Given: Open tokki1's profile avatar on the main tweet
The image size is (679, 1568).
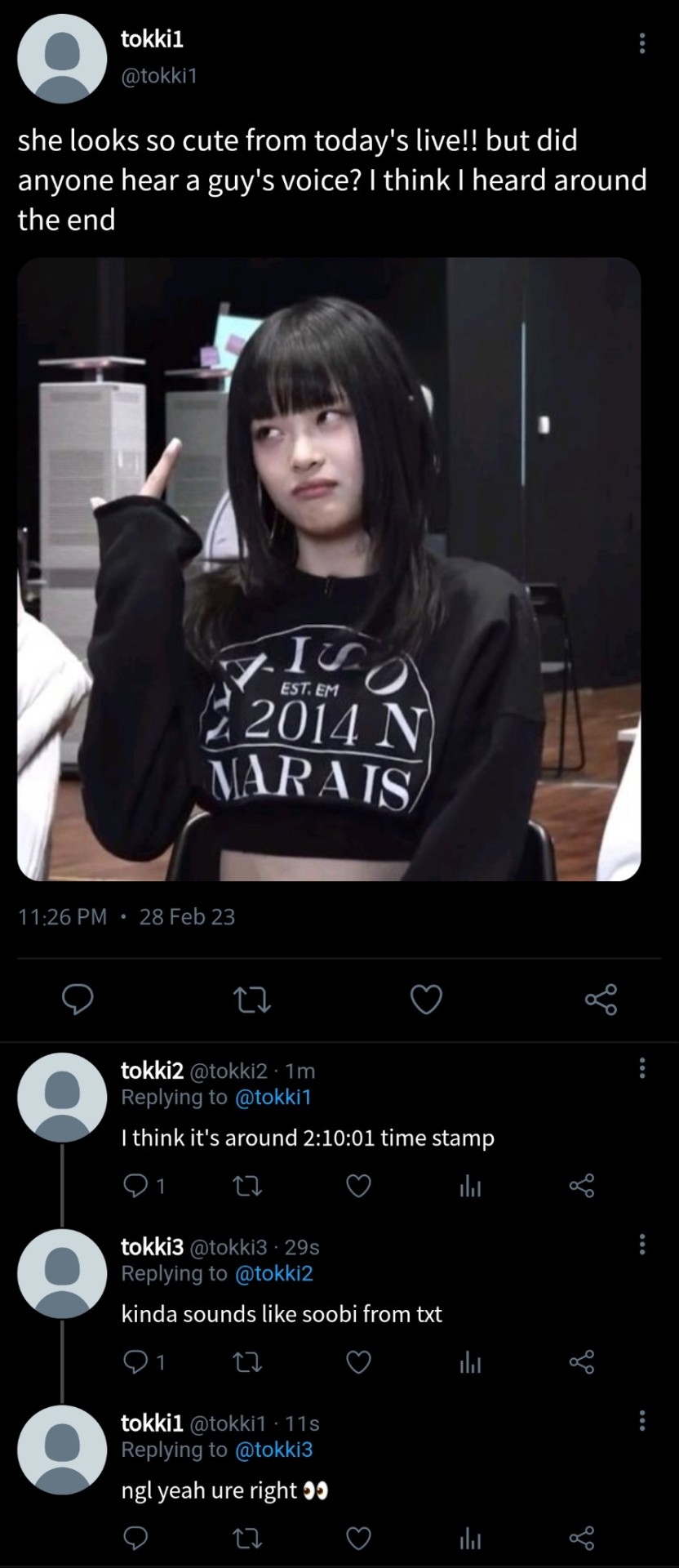Looking at the screenshot, I should point(62,58).
